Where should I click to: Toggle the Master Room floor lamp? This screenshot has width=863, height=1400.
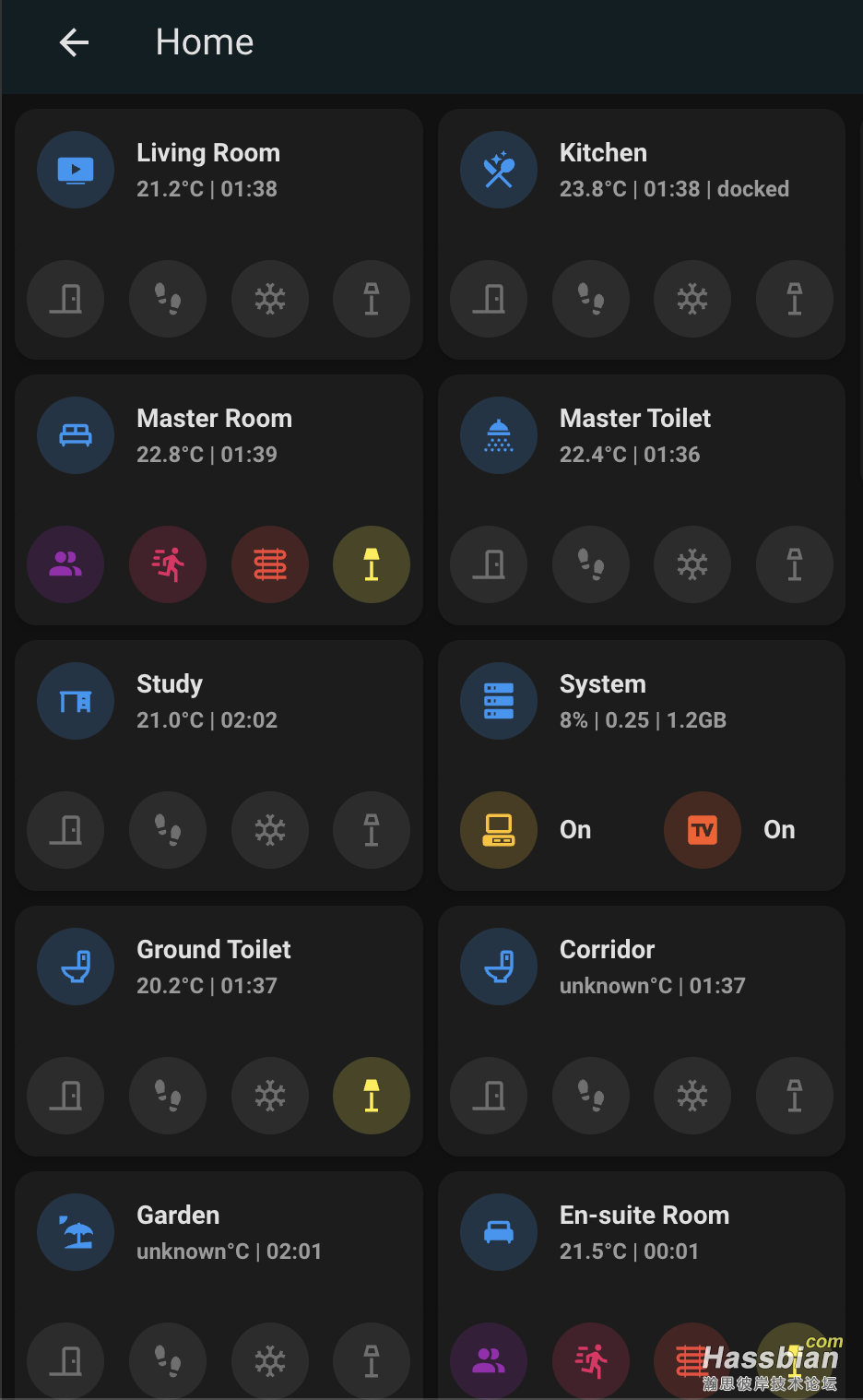(x=371, y=564)
